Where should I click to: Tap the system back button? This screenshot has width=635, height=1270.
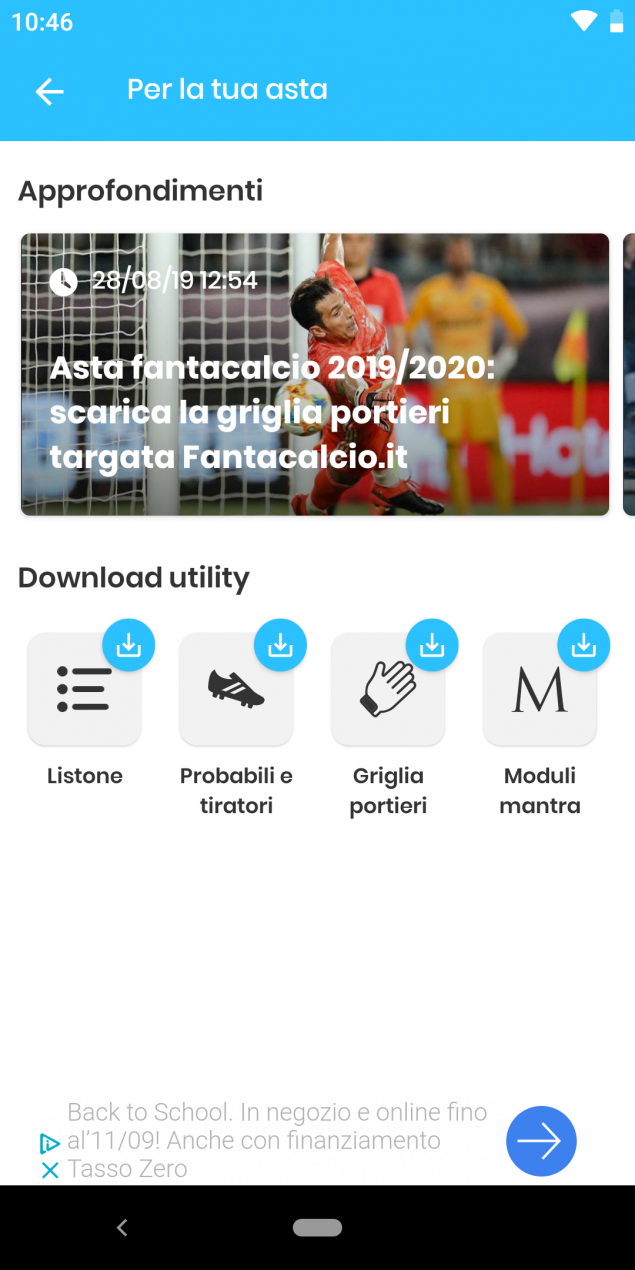click(122, 1227)
